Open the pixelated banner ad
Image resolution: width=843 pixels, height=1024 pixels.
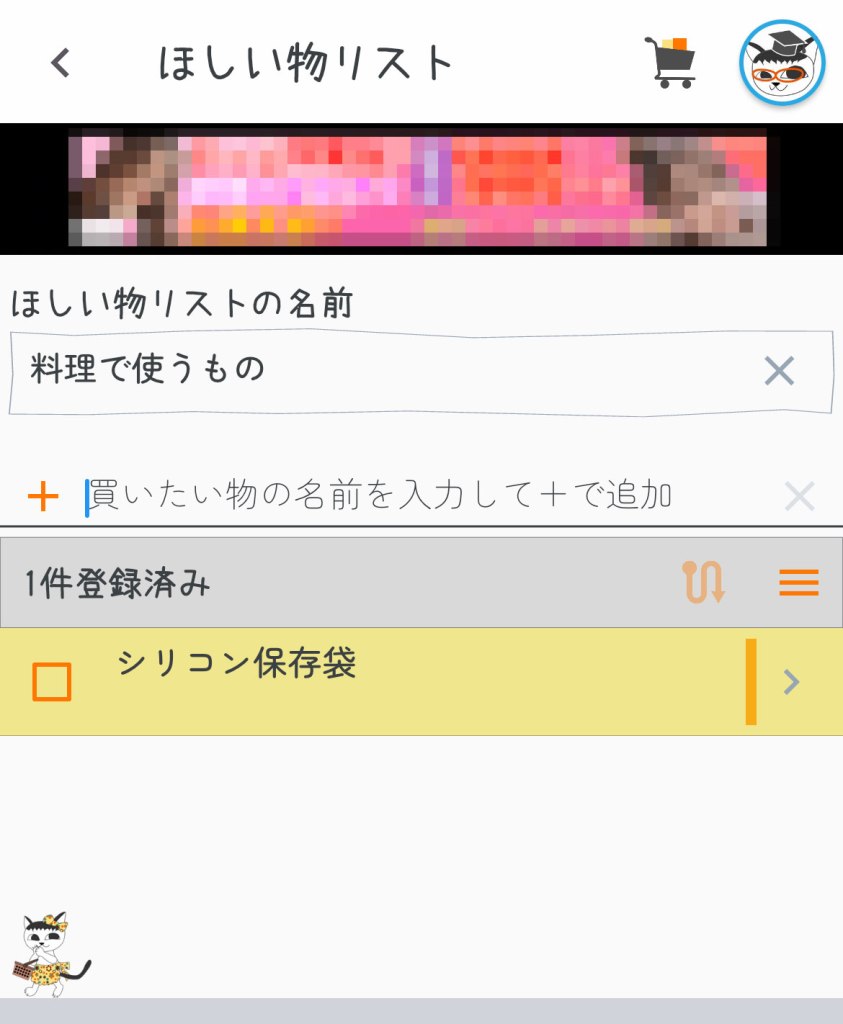(420, 188)
